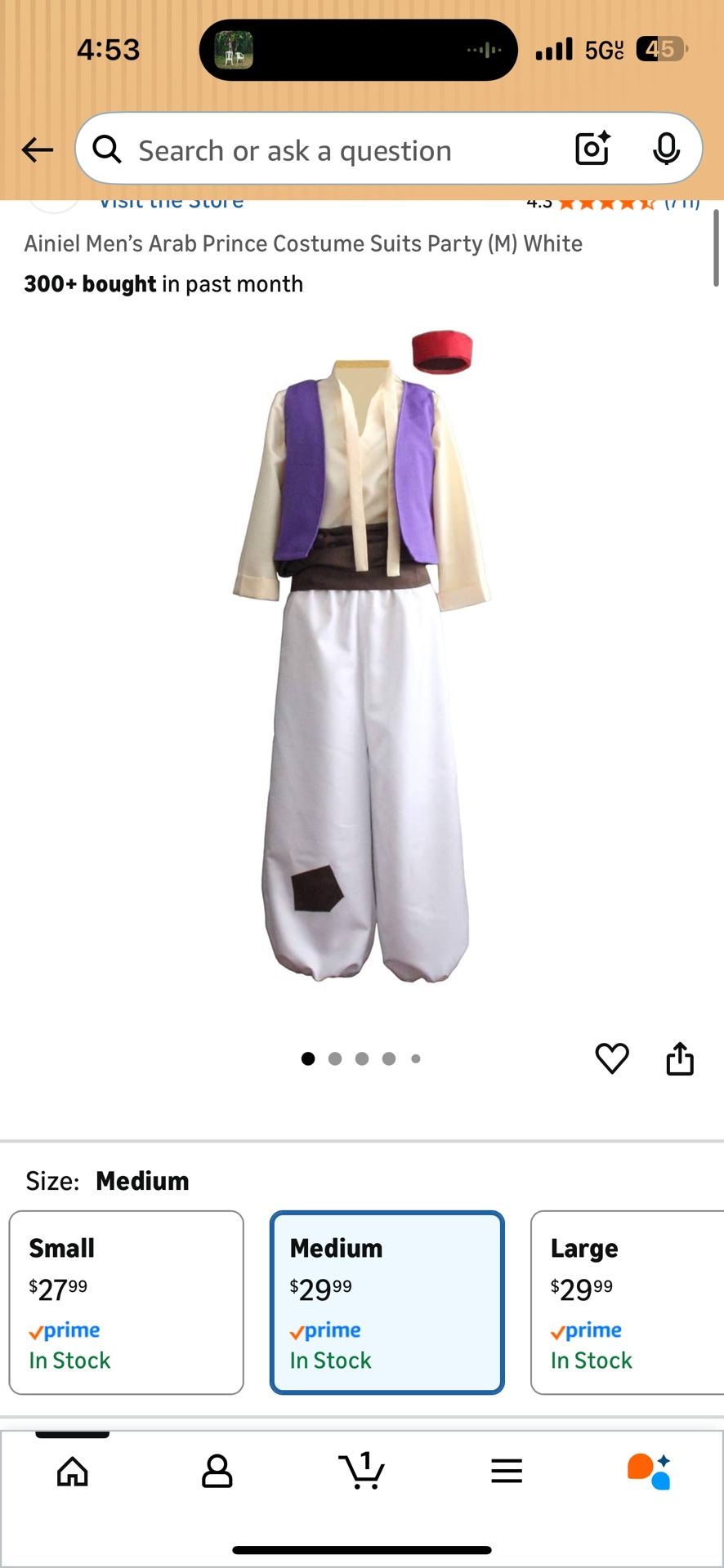The image size is (724, 1568).
Task: Add the costume to a wish list
Action: [611, 1058]
